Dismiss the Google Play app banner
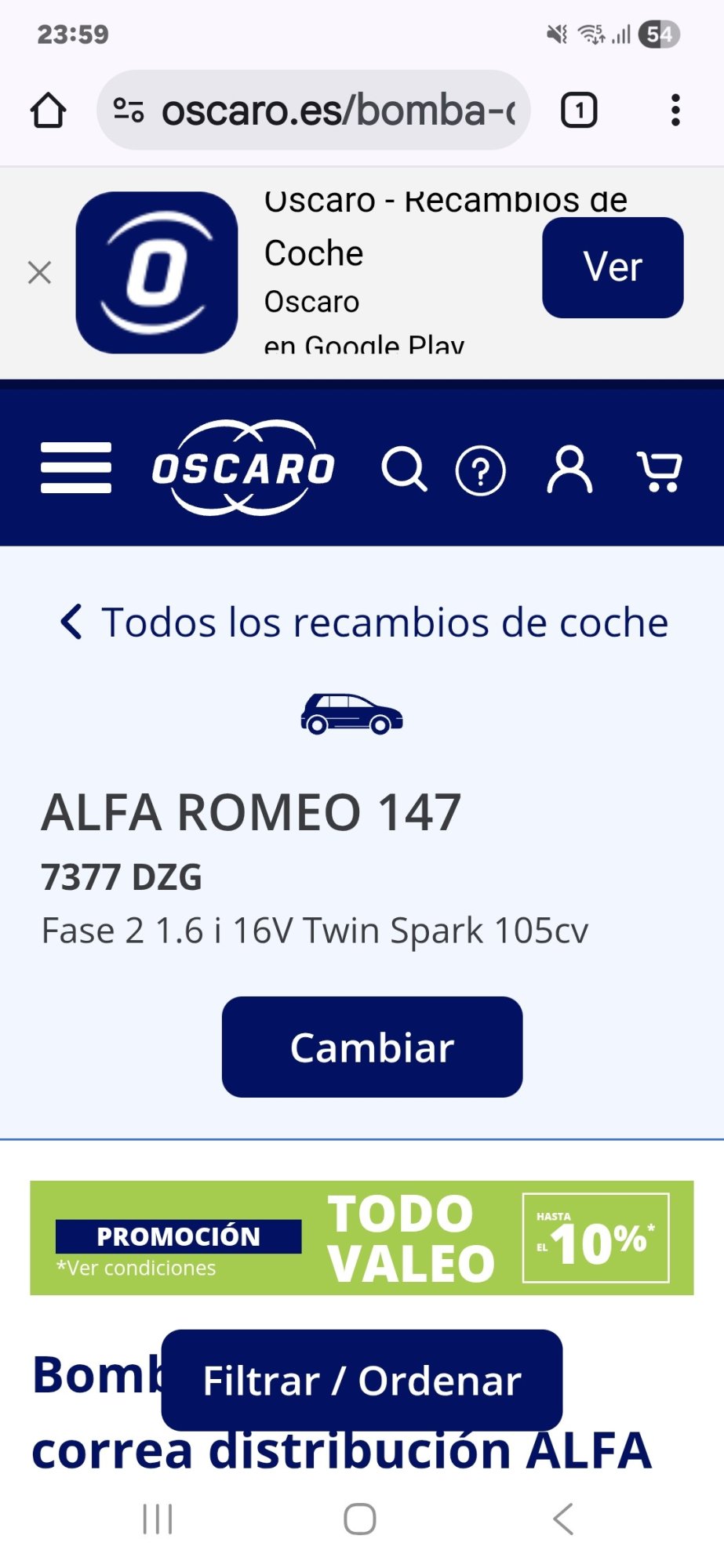The width and height of the screenshot is (724, 1568). [x=39, y=272]
